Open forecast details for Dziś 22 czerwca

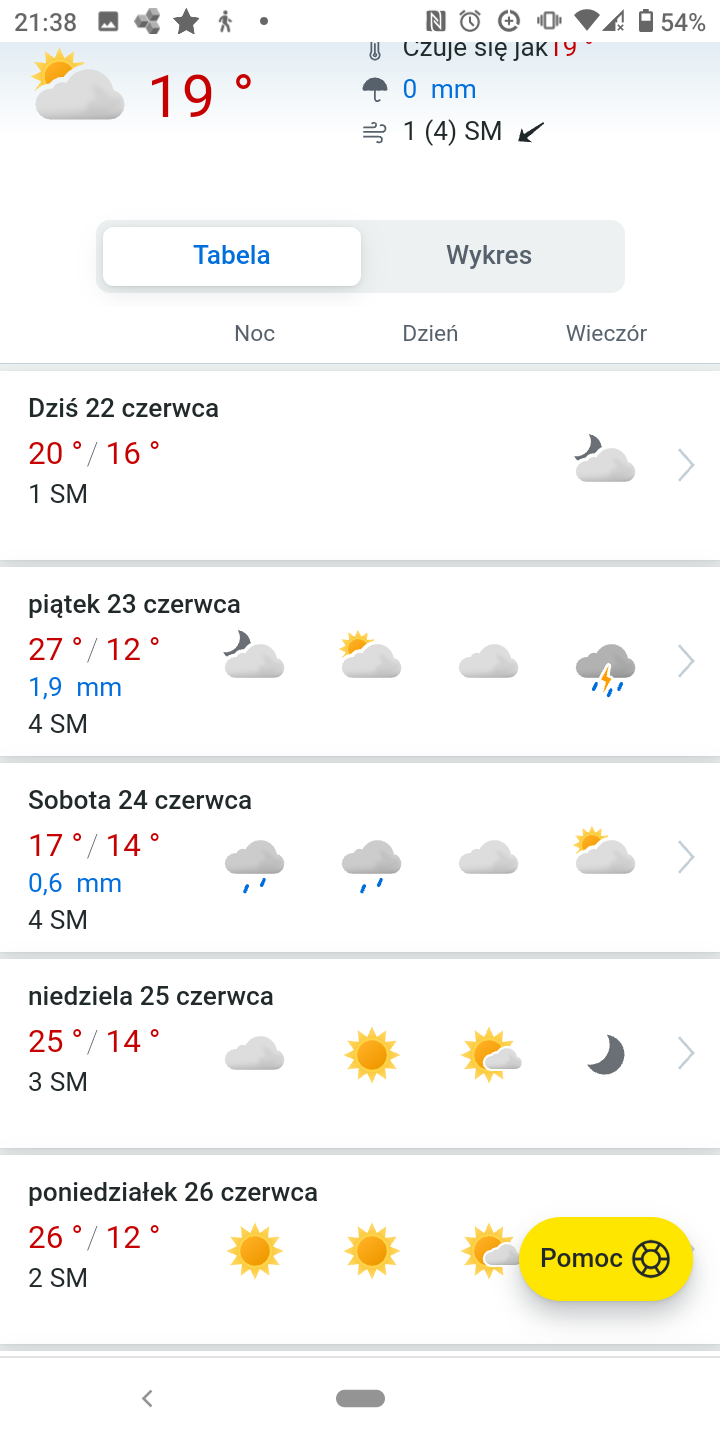686,465
